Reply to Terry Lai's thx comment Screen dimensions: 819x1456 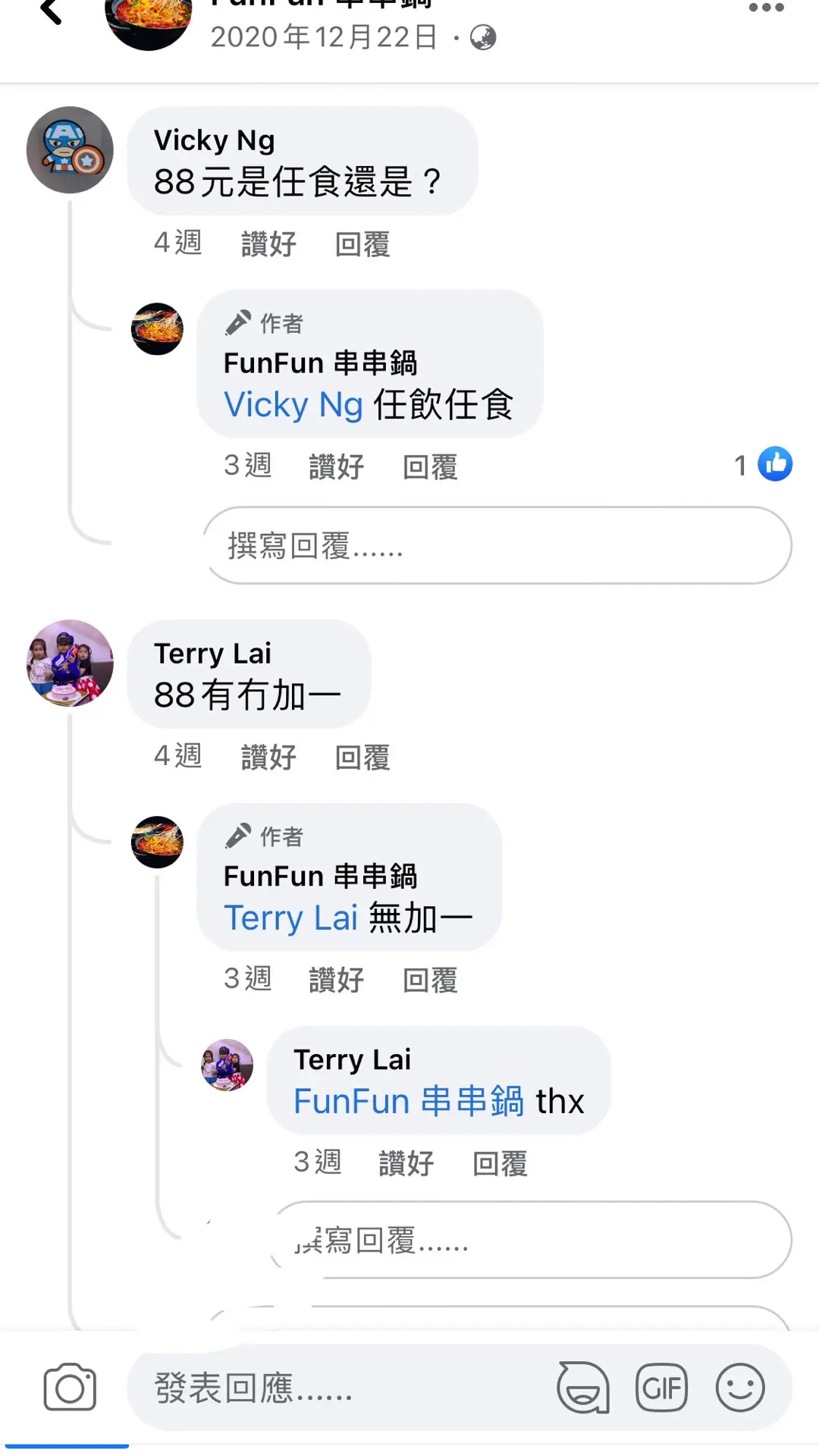[500, 1163]
